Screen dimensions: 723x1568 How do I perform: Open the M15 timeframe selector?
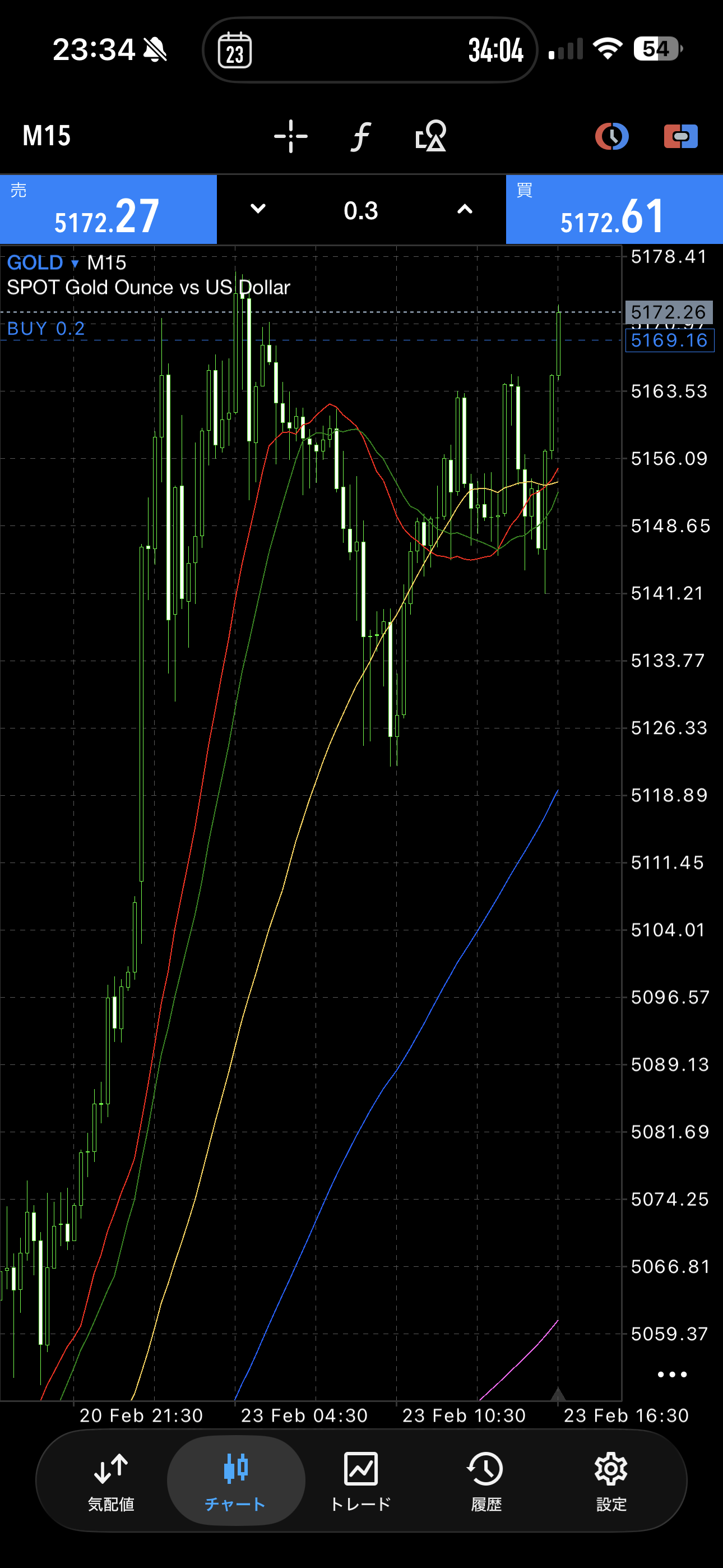tap(47, 136)
